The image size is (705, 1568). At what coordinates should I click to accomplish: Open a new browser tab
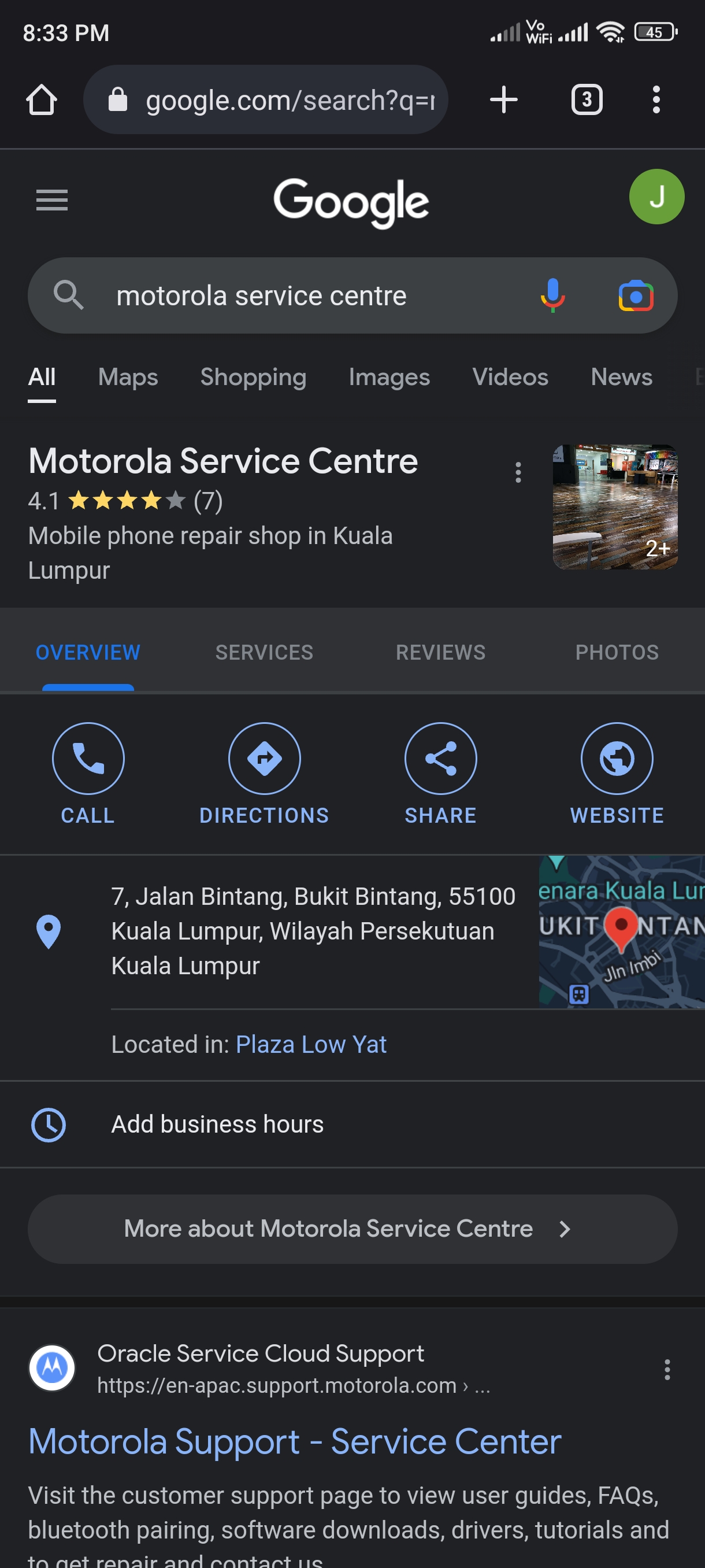tap(504, 100)
